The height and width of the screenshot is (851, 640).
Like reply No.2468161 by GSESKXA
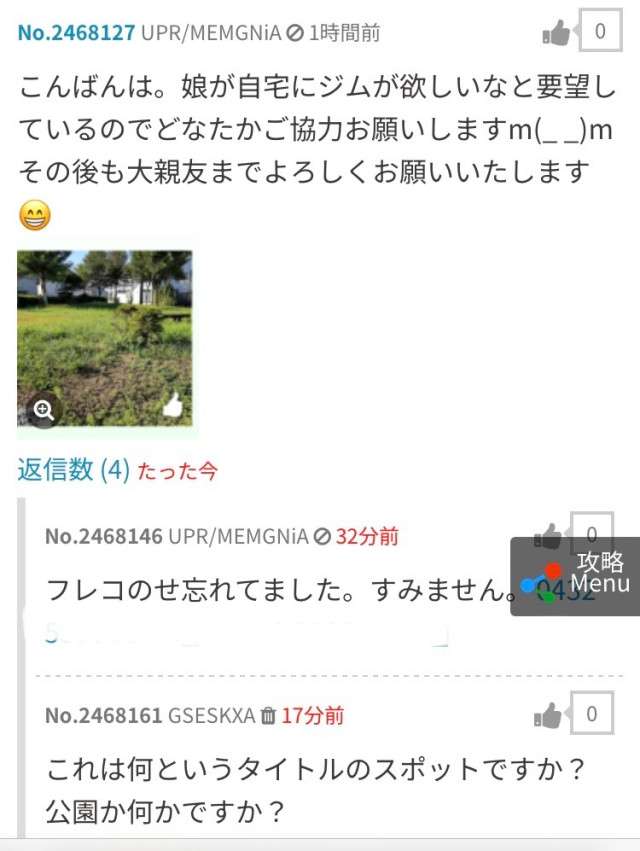[549, 716]
